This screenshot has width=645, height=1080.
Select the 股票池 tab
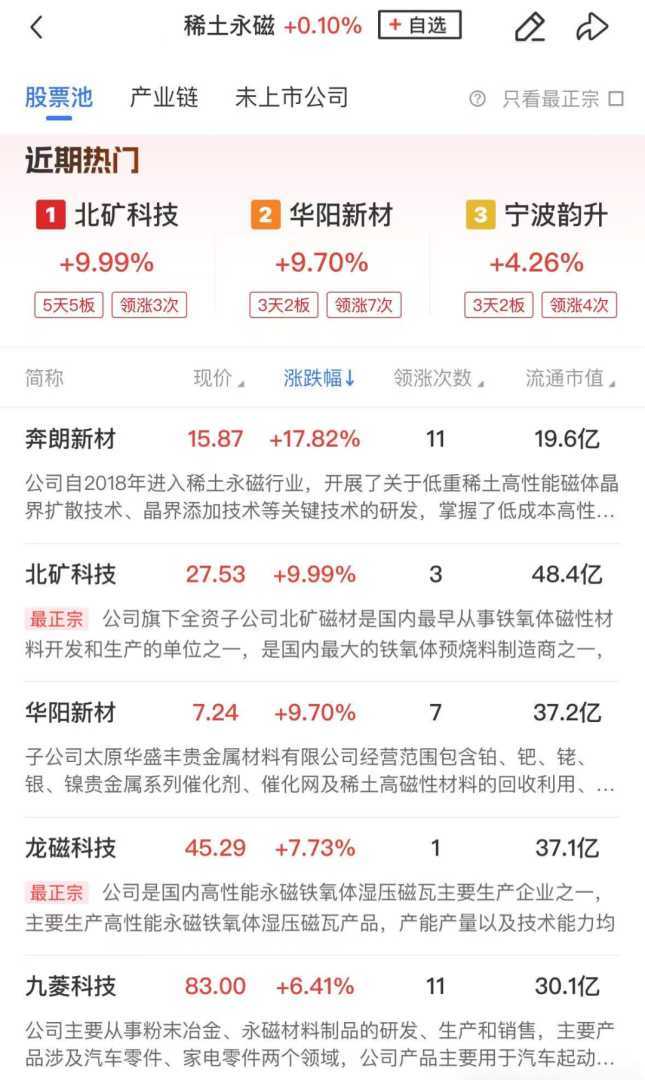[59, 97]
